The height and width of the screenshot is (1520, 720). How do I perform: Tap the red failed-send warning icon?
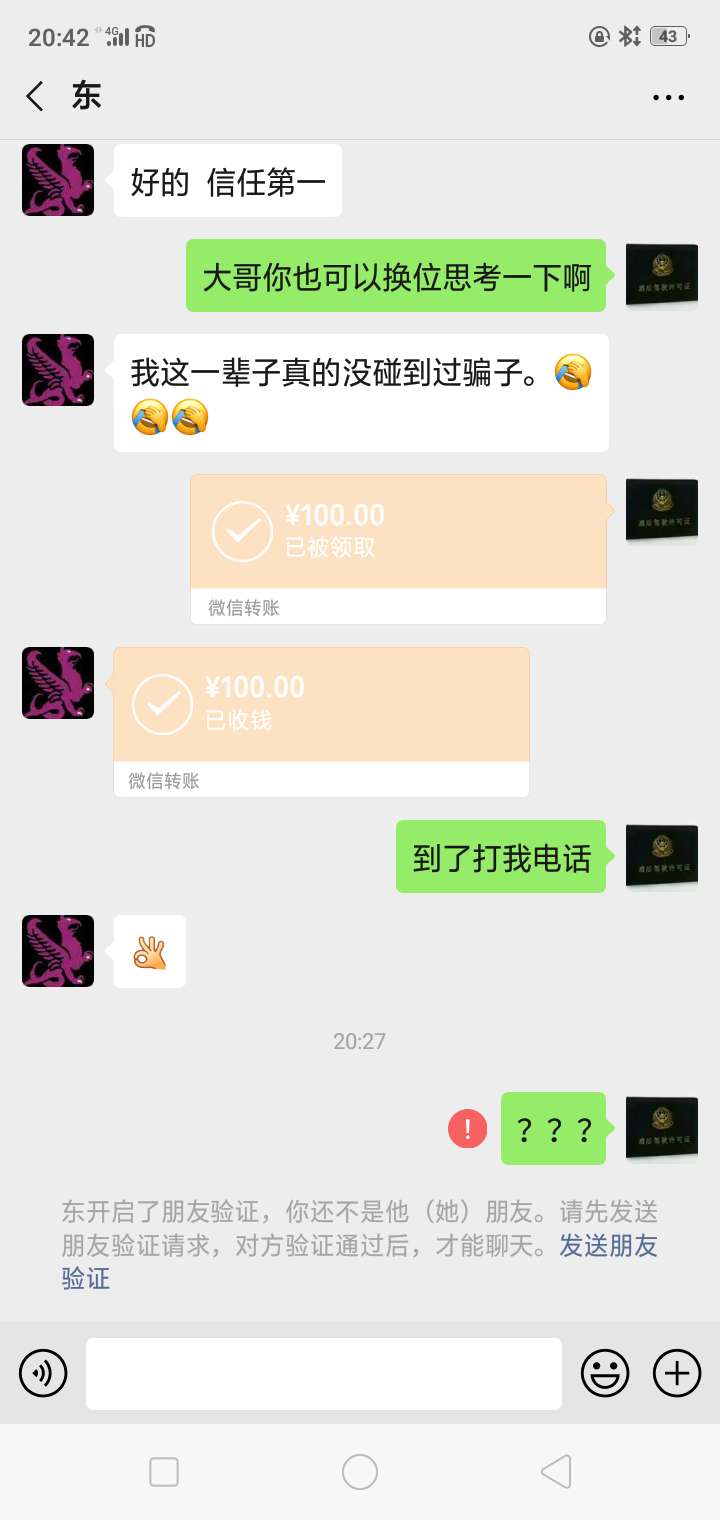pos(467,1129)
